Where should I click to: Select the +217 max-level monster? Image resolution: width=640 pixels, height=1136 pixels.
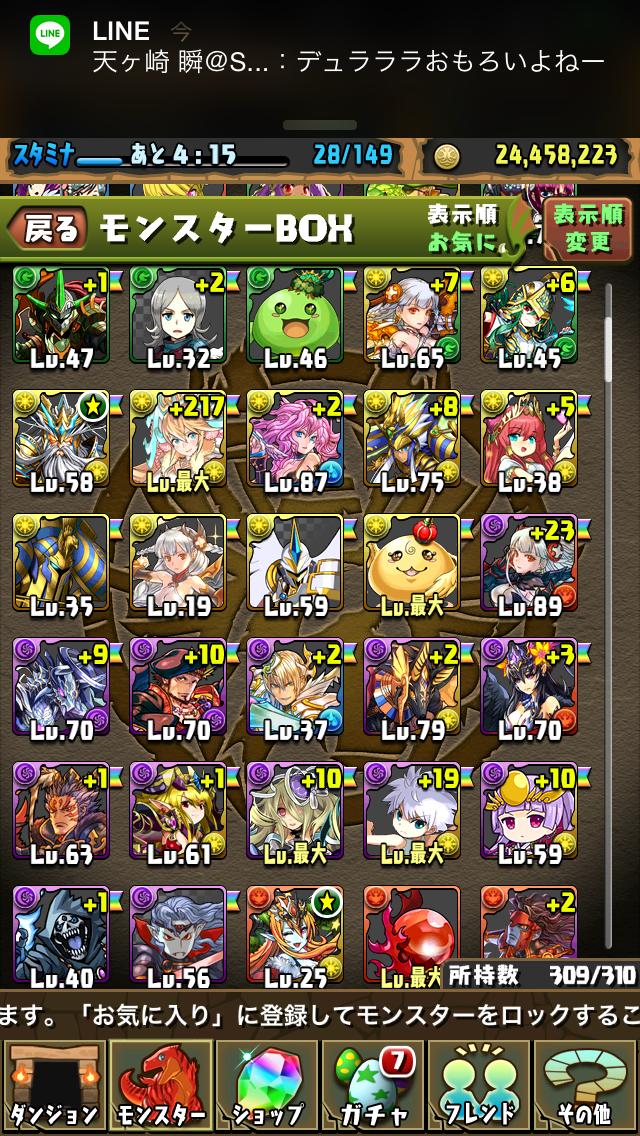[178, 440]
